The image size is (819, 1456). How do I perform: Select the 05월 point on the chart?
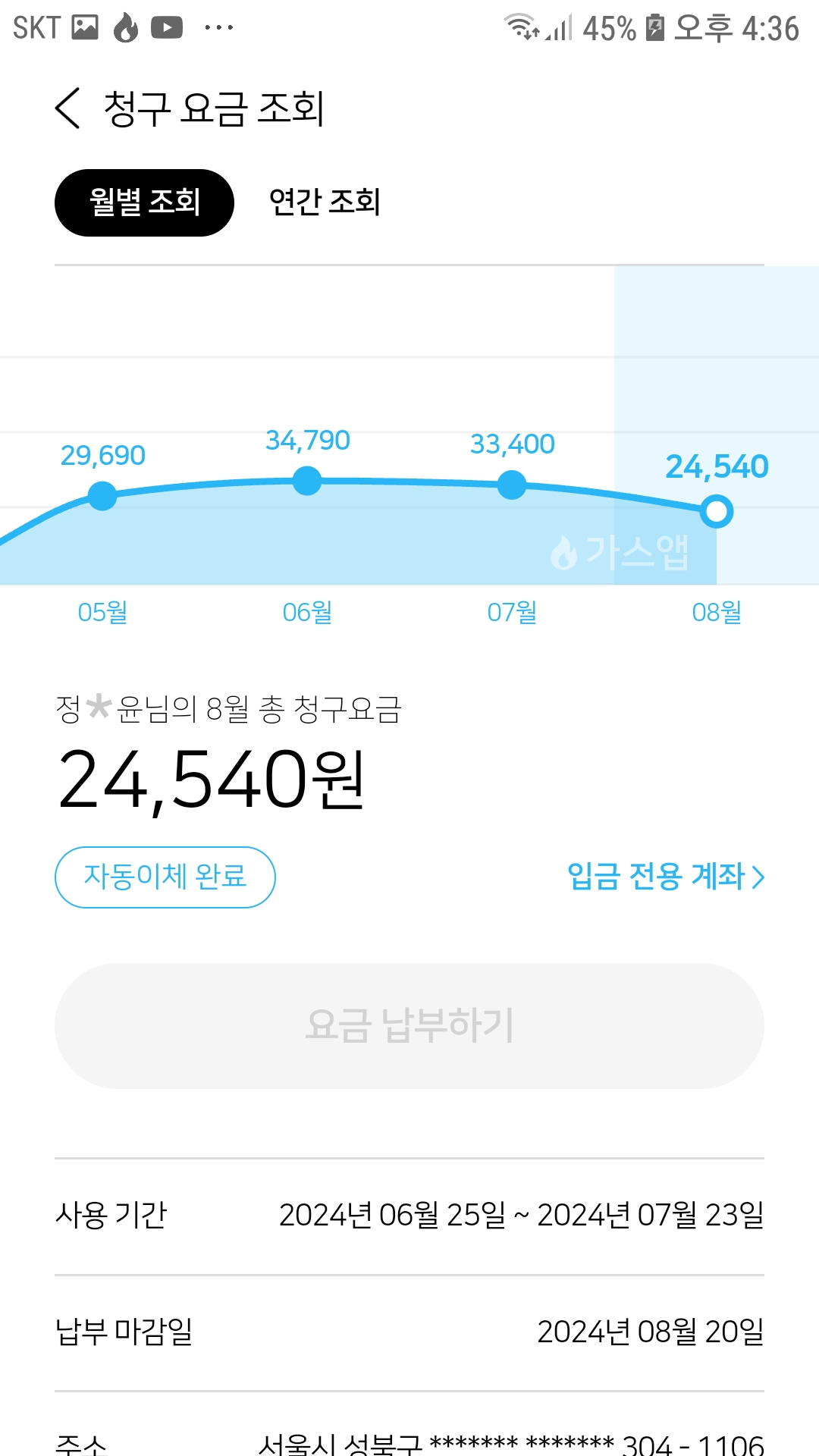click(102, 496)
